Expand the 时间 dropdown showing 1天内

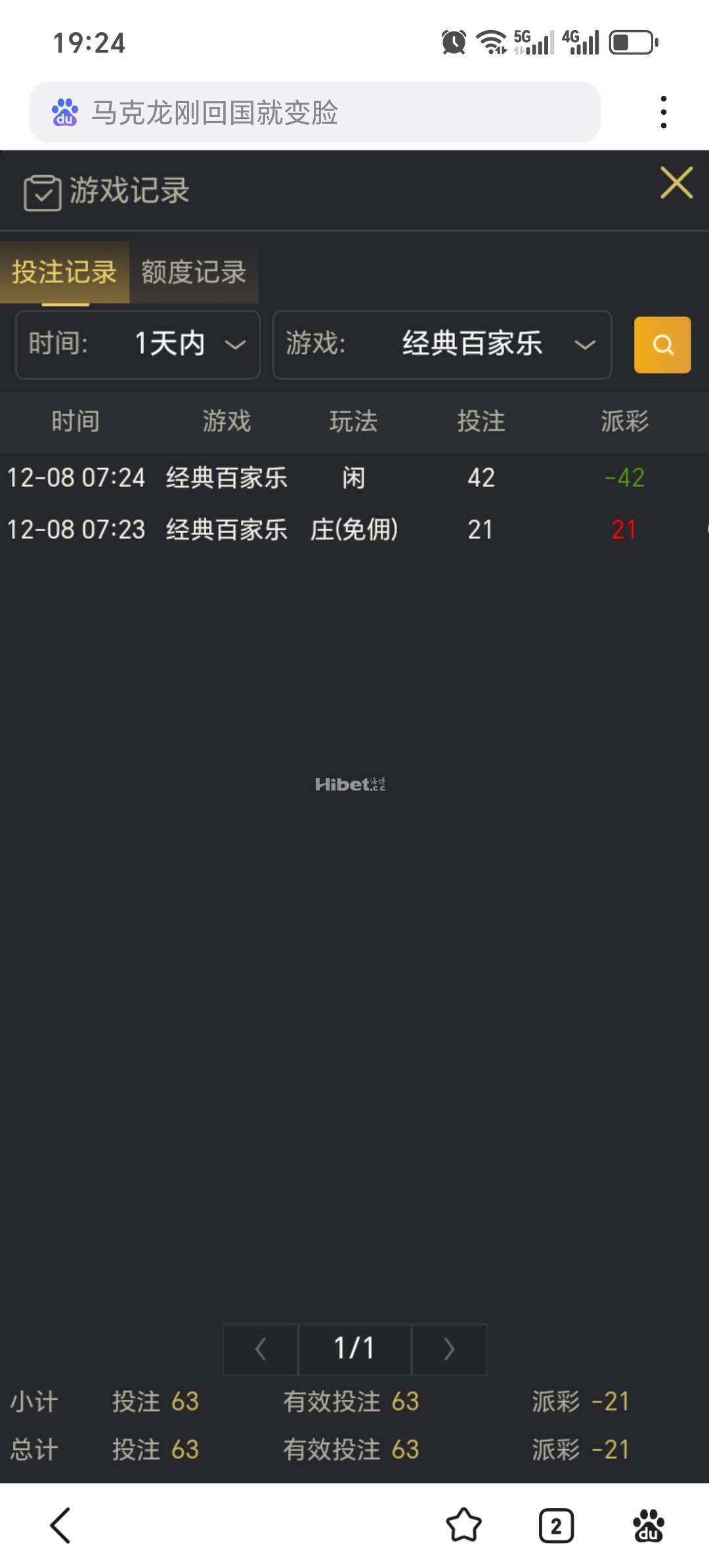point(138,345)
